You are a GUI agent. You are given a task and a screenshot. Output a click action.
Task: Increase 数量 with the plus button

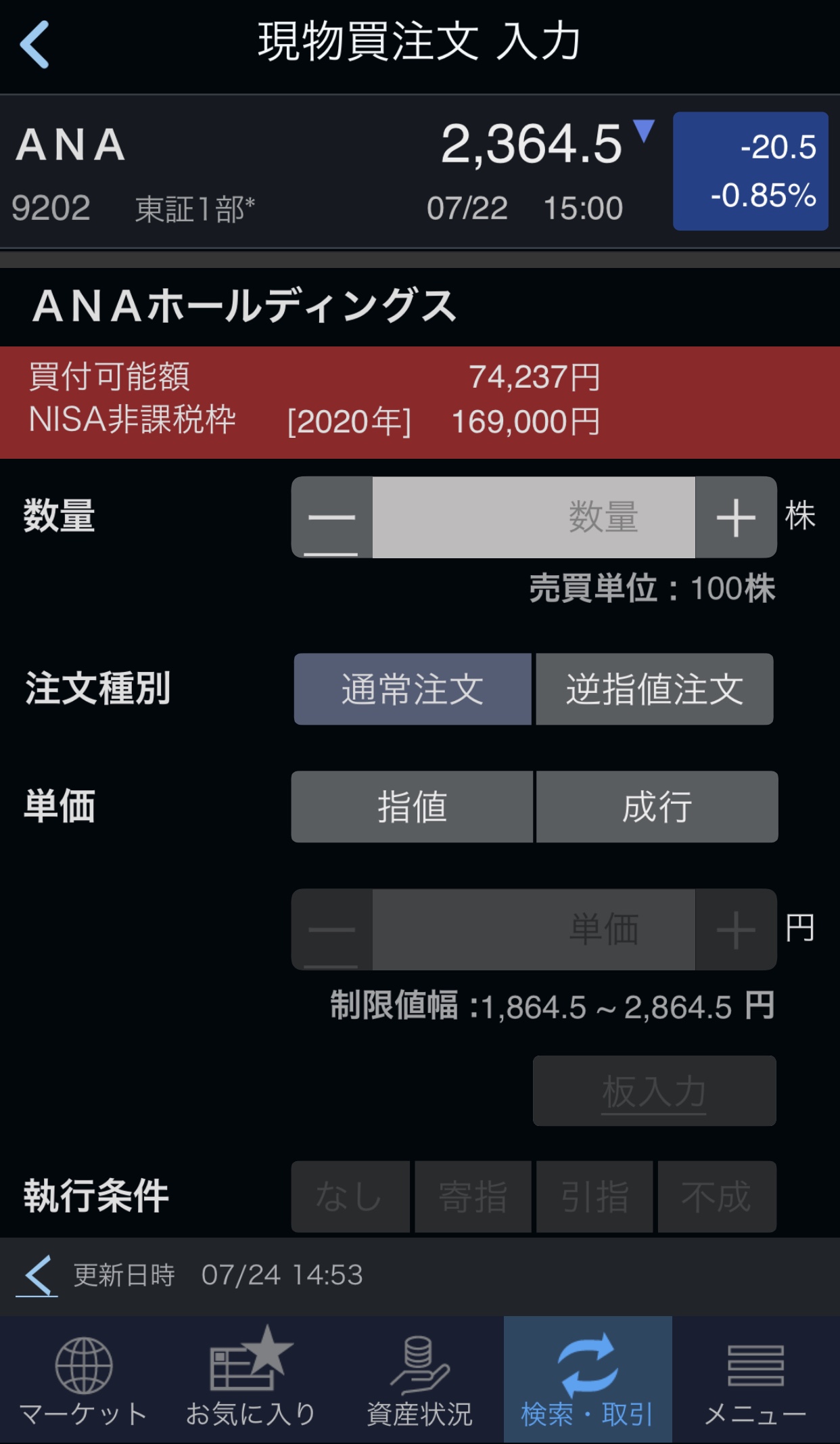[x=736, y=518]
